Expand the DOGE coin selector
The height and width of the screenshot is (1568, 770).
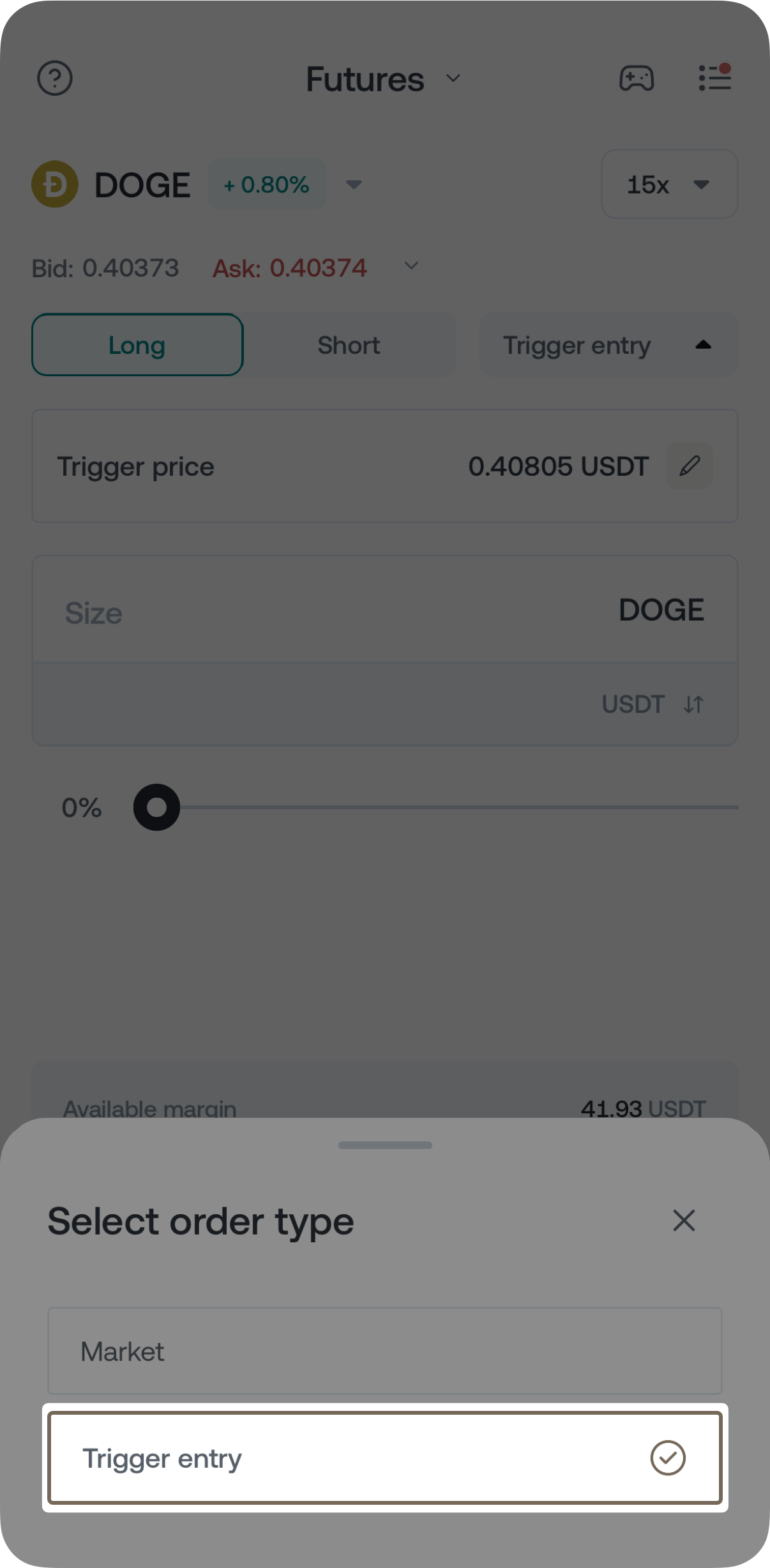coord(354,185)
